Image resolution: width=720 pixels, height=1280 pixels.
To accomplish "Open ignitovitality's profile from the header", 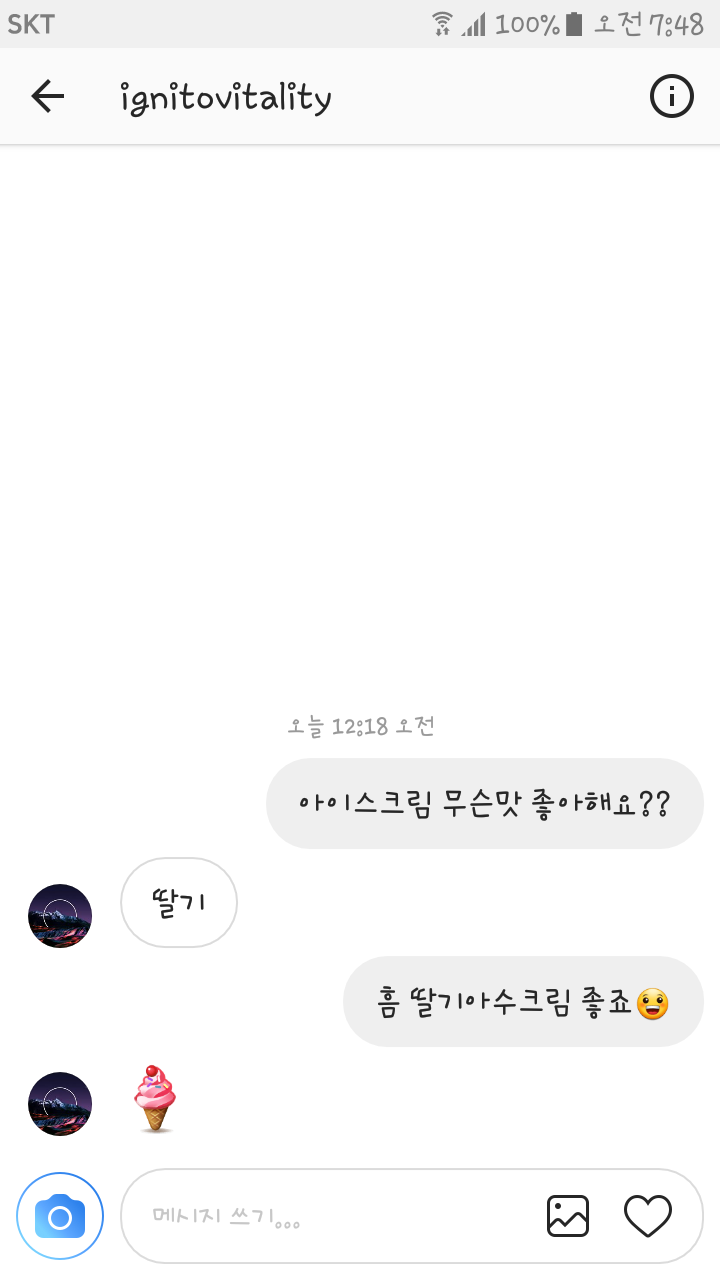I will 226,98.
